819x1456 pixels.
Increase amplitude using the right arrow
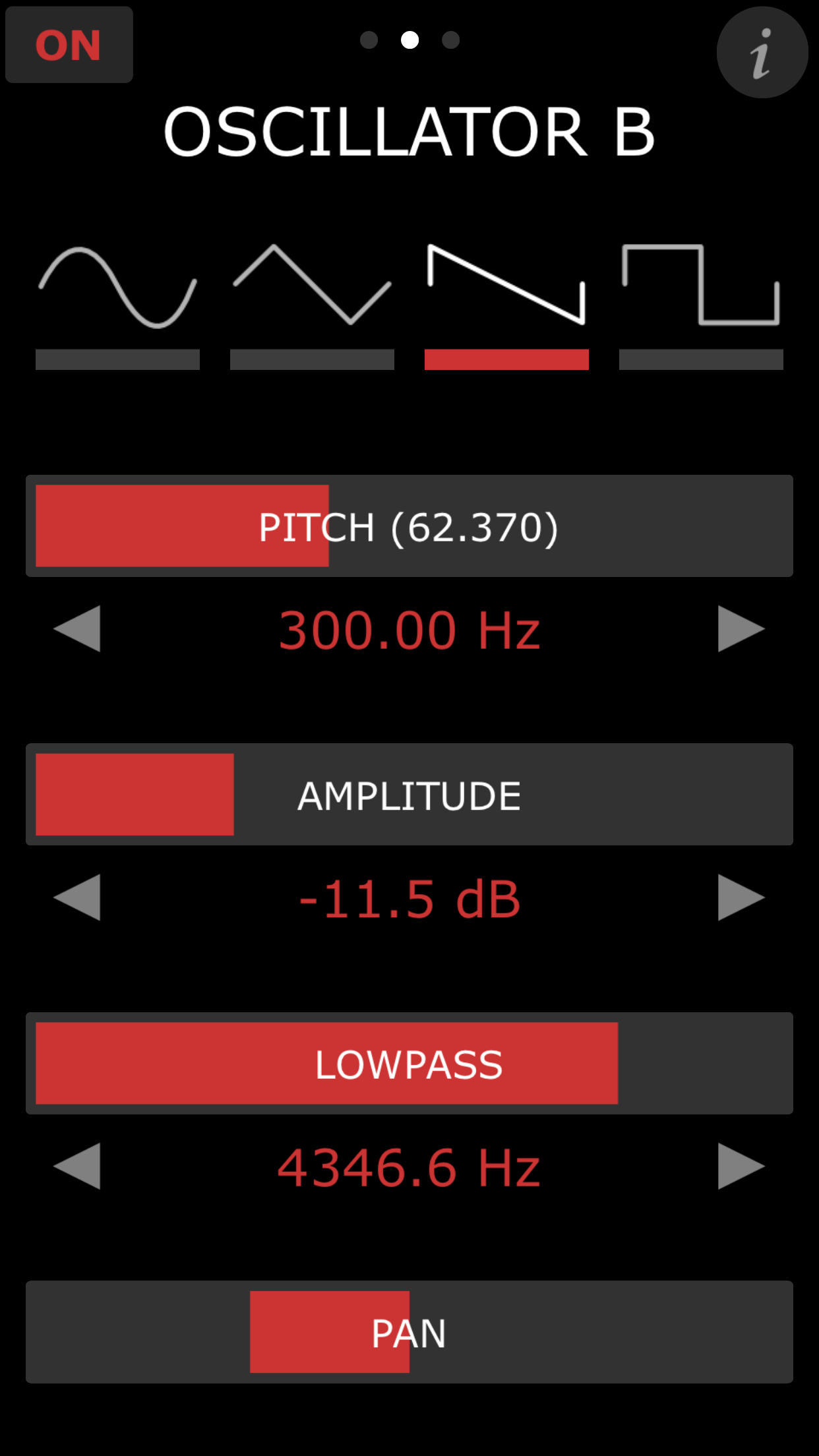741,897
